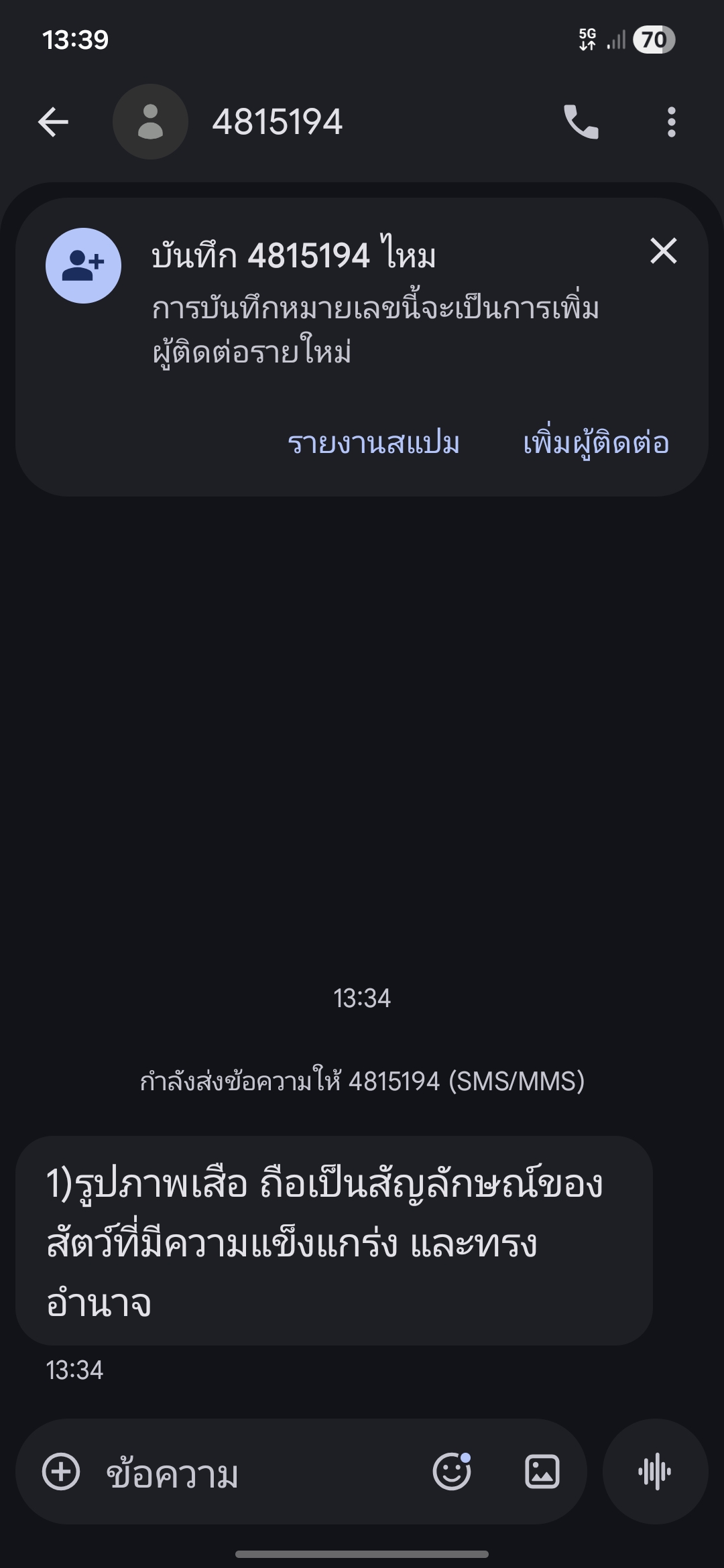Tap รายงานสแปม to report spam
Viewport: 724px width, 1568px height.
[x=373, y=444]
